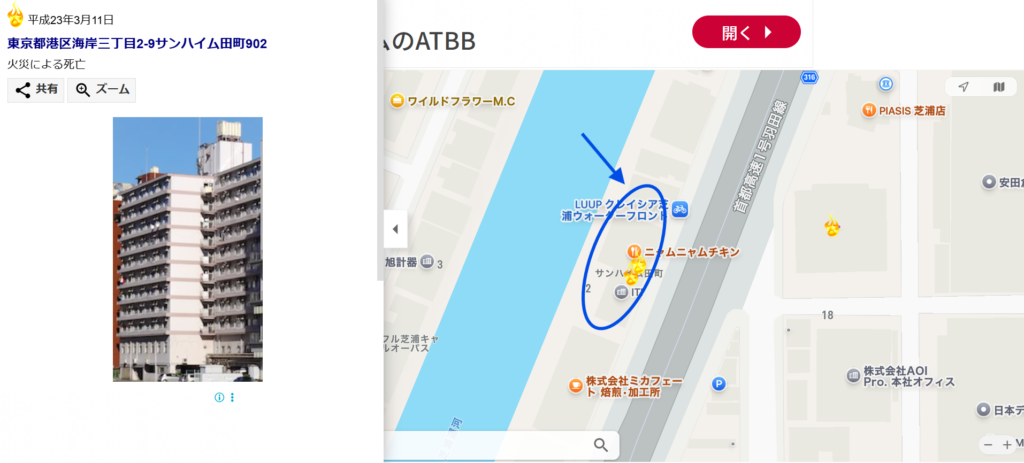Image resolution: width=1024 pixels, height=463 pixels.
Task: Zoom out with the minus button
Action: (x=988, y=445)
